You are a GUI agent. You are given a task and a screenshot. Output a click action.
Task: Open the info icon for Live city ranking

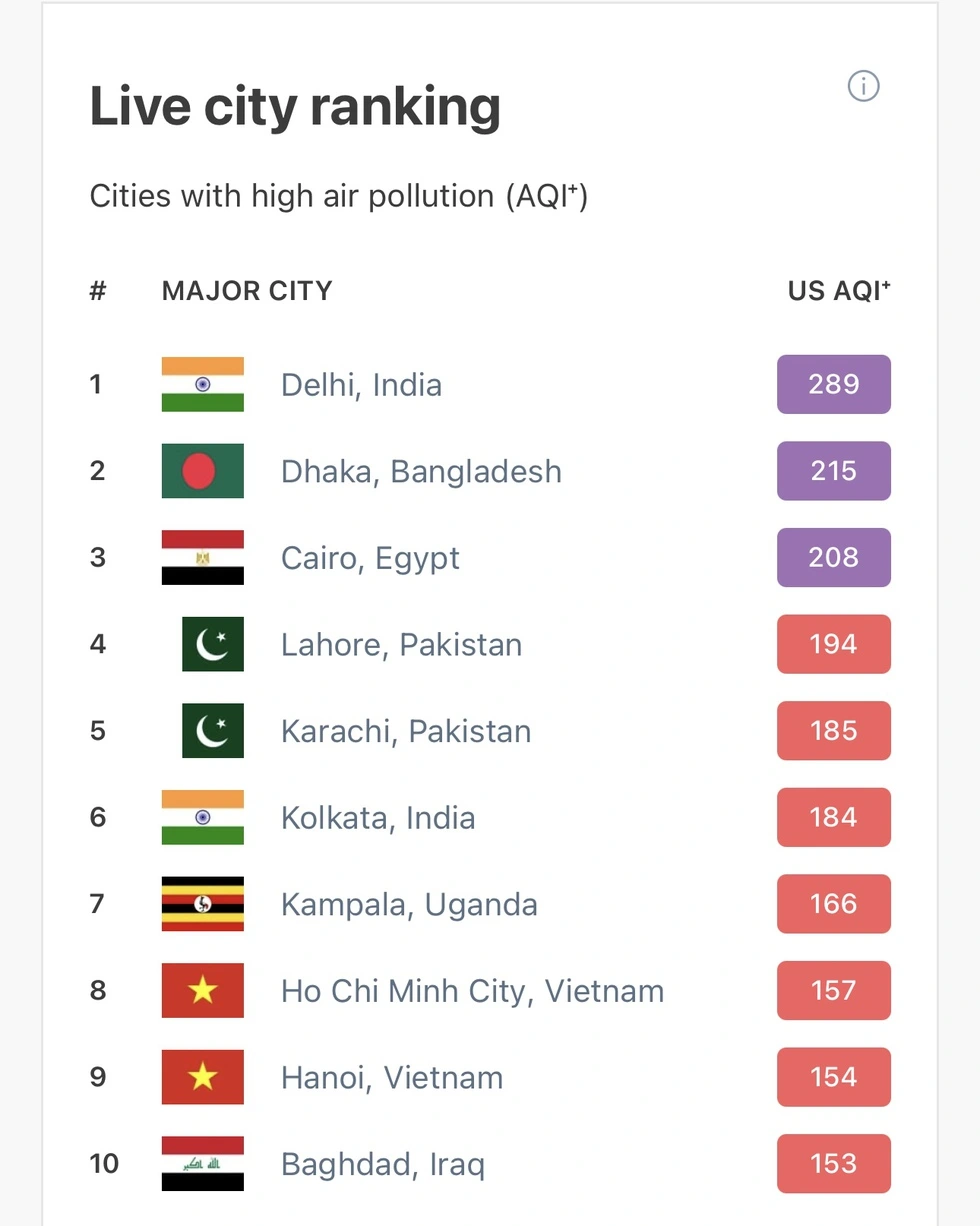coord(863,87)
